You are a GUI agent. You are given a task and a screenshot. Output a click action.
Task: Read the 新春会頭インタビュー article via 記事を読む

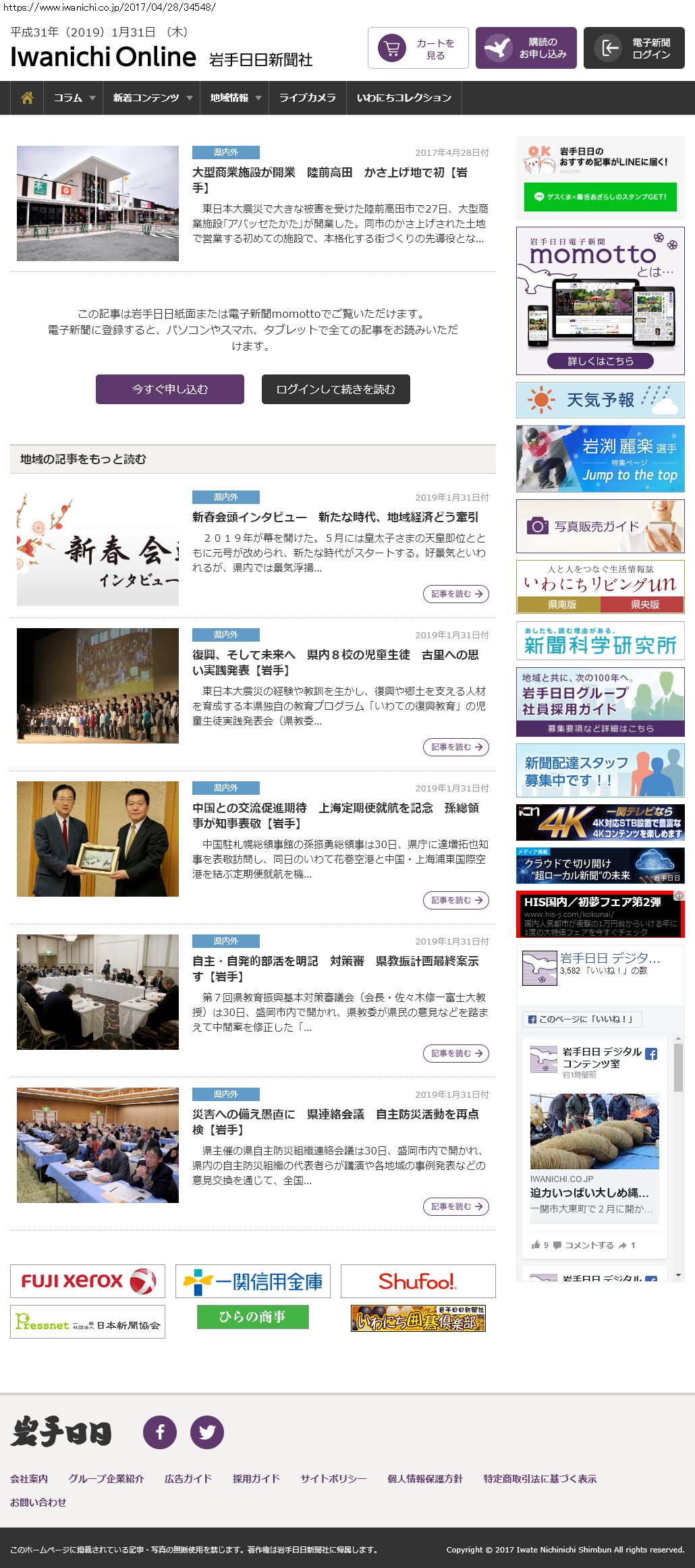point(456,594)
